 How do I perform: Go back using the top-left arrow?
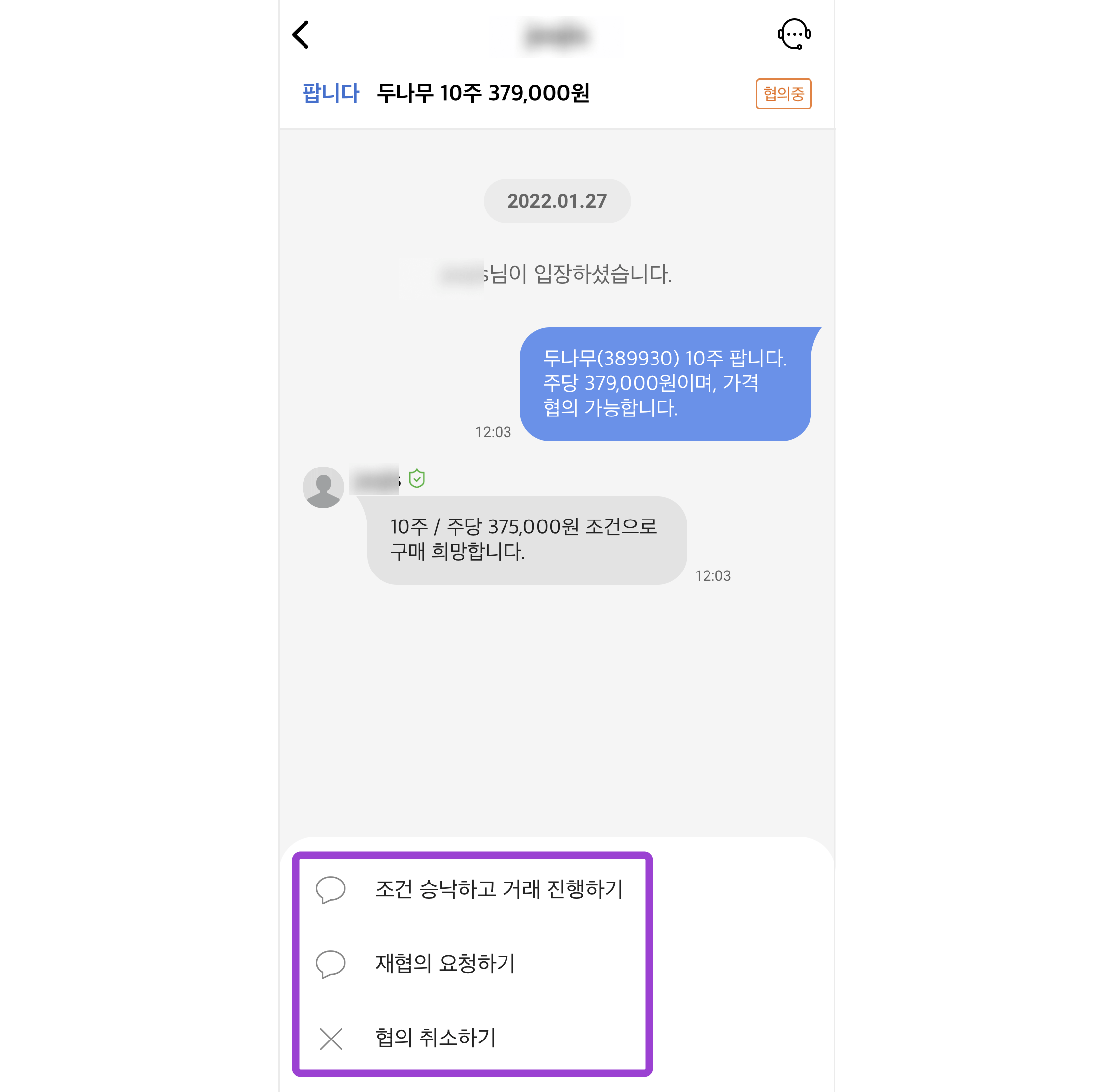301,35
